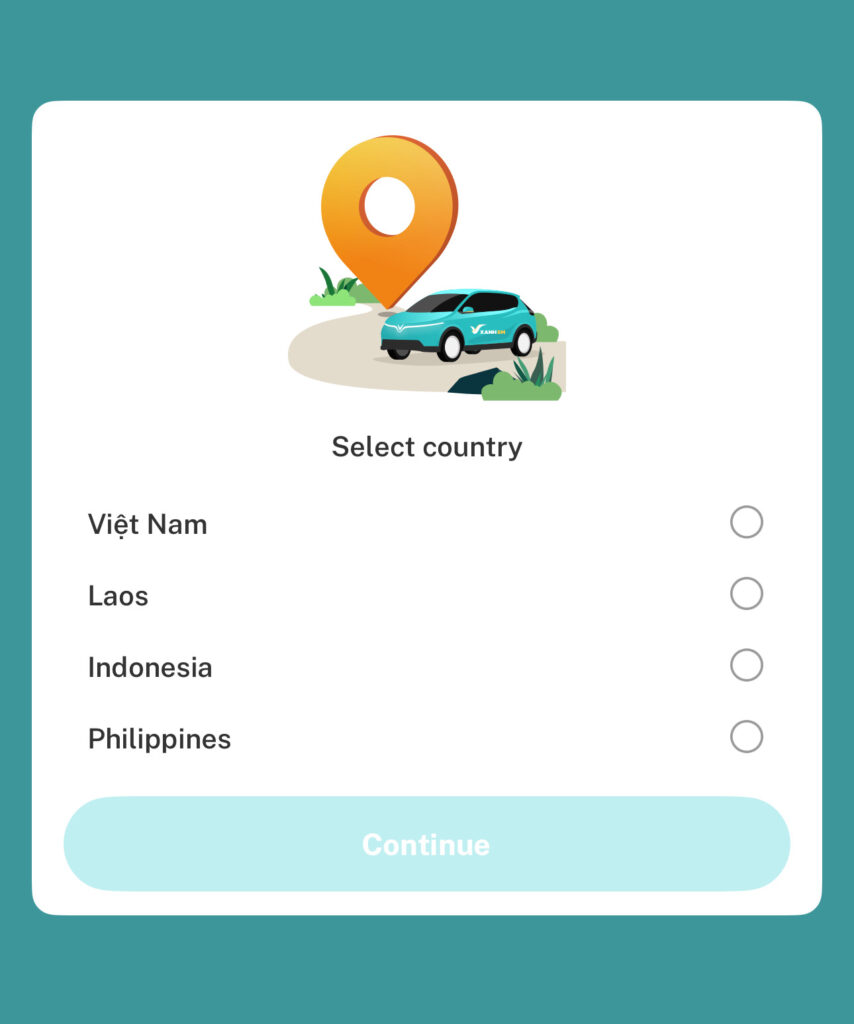Select the Philippines radio option
This screenshot has width=854, height=1024.
[746, 737]
